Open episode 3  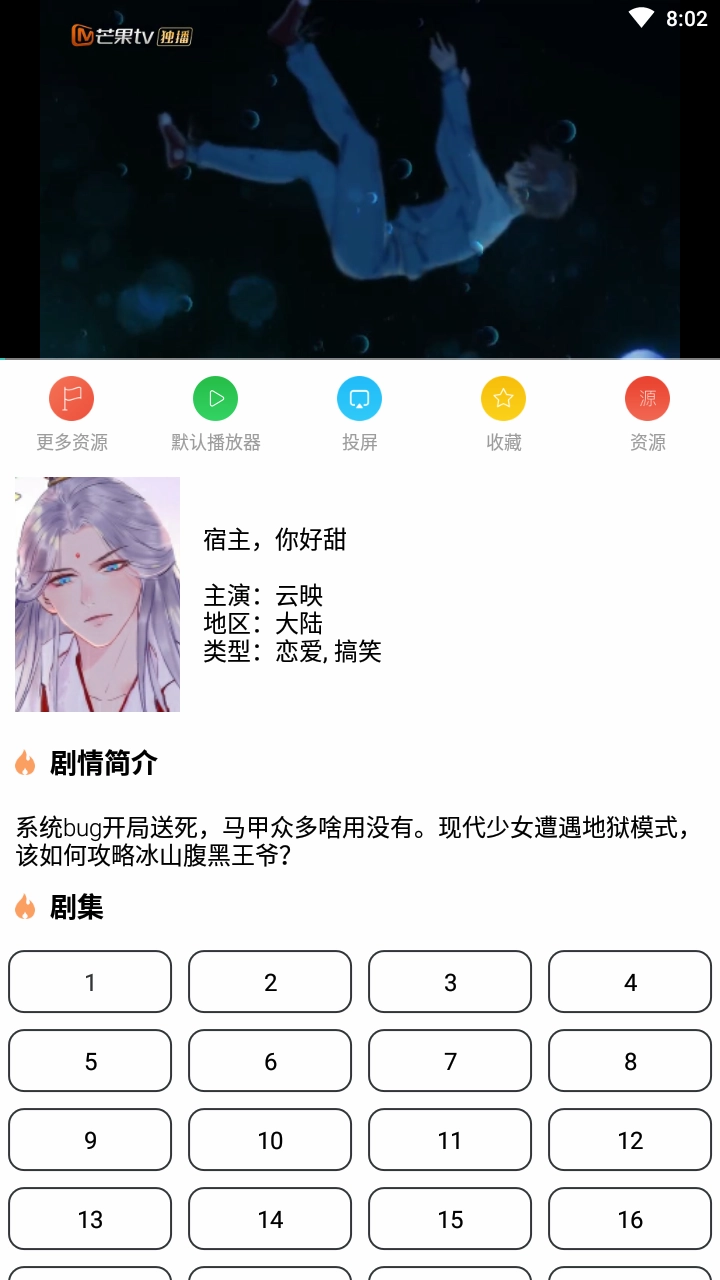(x=450, y=982)
